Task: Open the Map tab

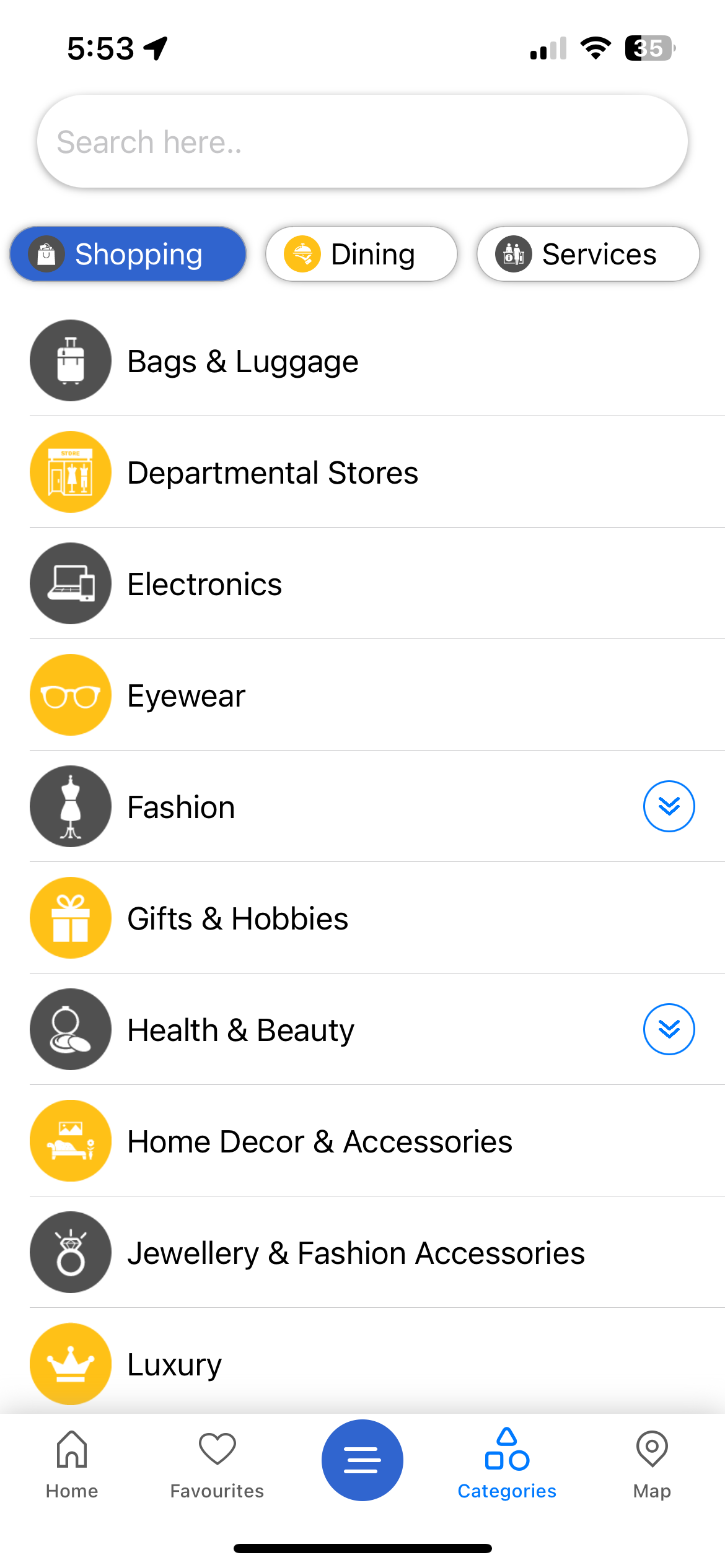Action: coord(652,1464)
